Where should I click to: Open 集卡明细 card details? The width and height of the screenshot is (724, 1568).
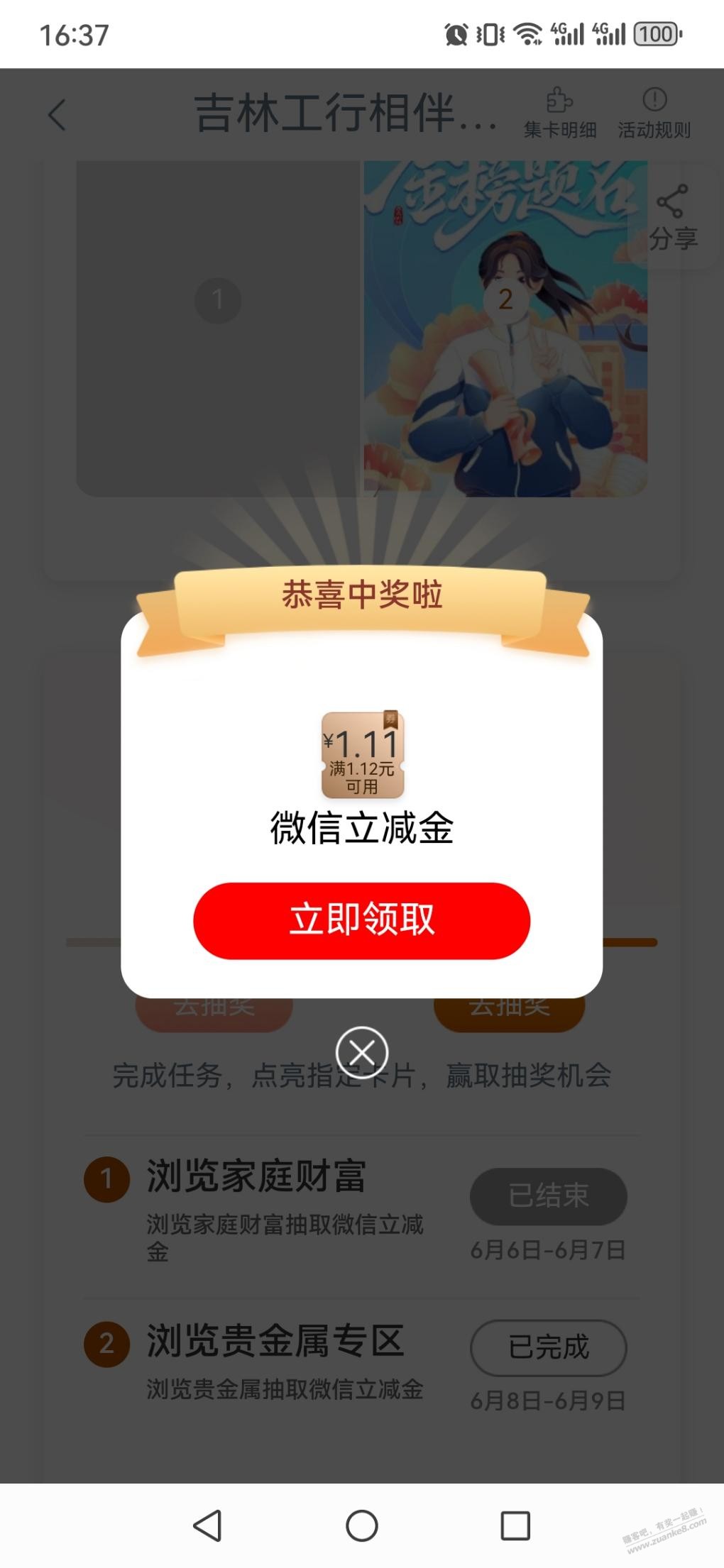click(x=560, y=114)
